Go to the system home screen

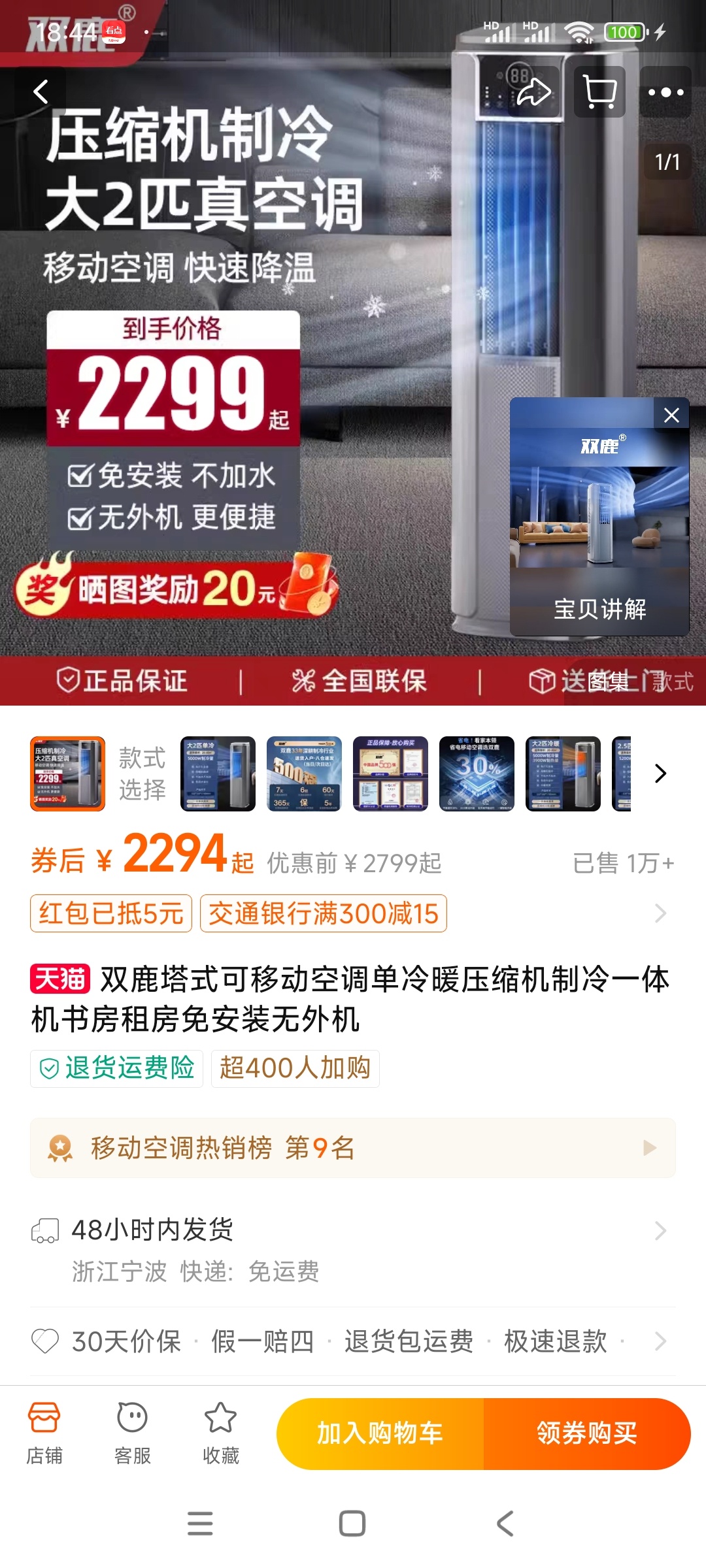(x=352, y=1524)
